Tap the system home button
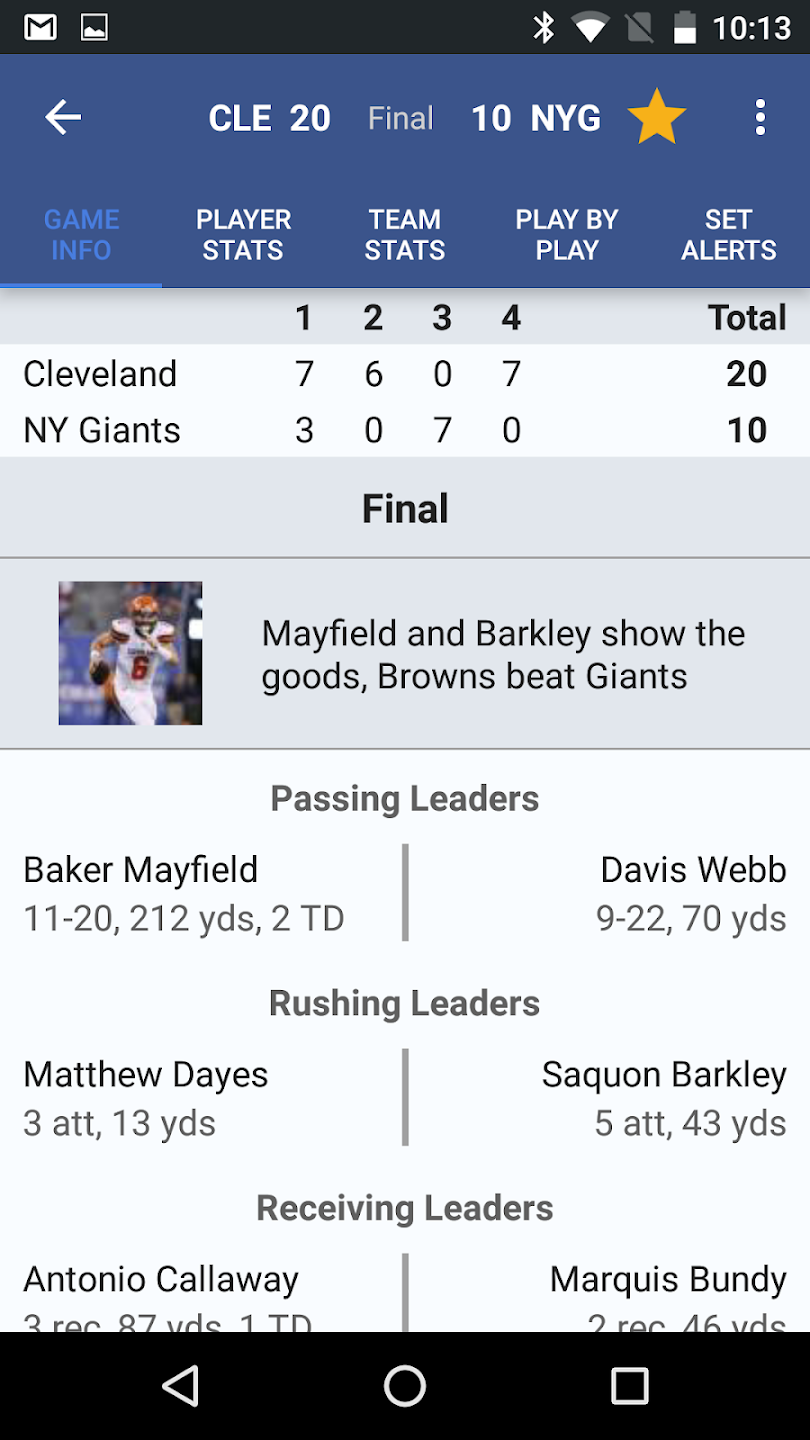Viewport: 810px width, 1440px height. 405,1386
